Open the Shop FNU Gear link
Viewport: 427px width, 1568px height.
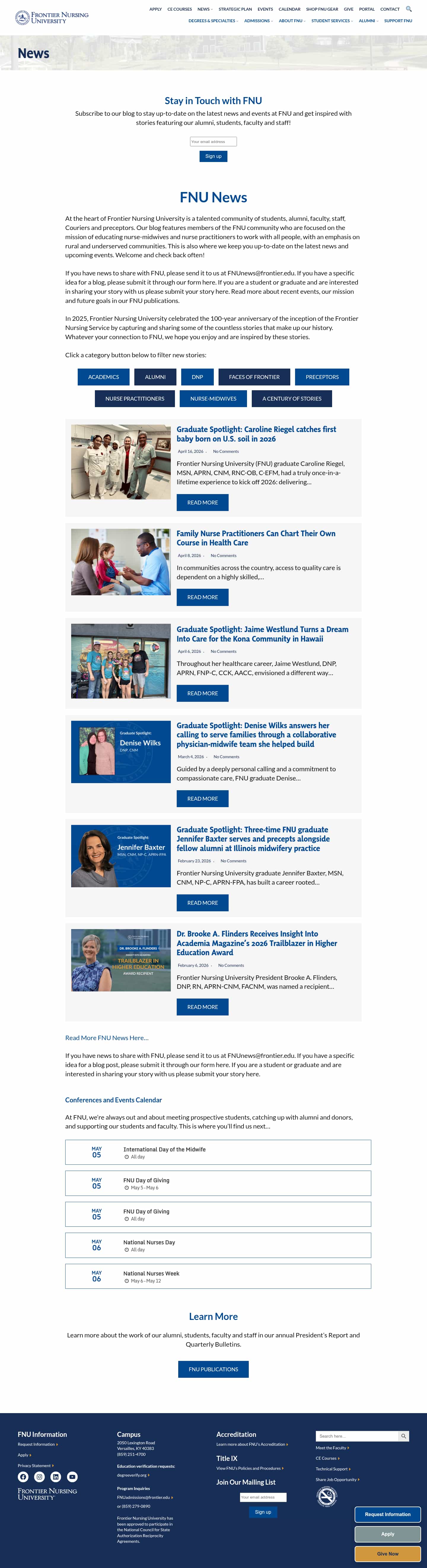point(322,9)
